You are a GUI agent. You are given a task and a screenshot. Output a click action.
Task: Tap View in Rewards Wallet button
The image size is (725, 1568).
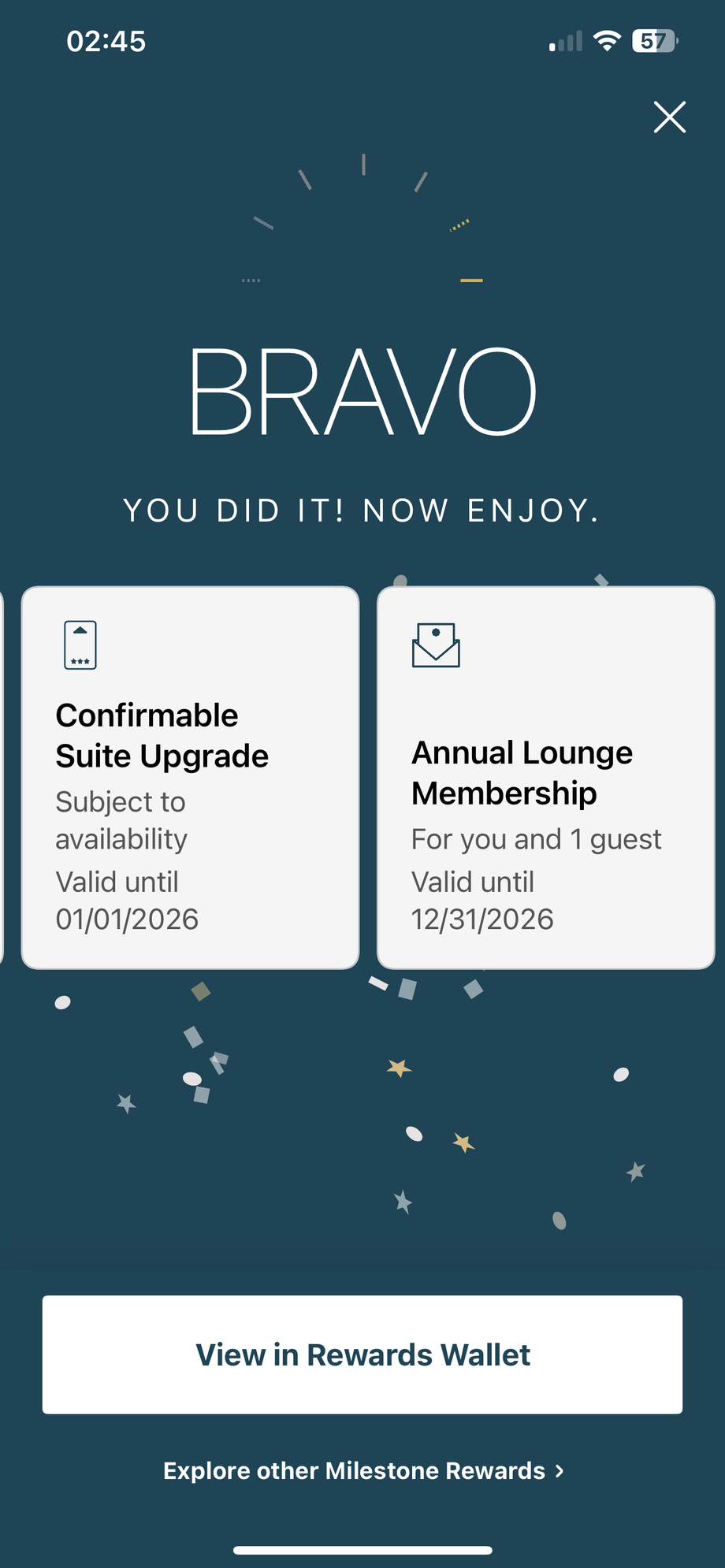pyautogui.click(x=362, y=1354)
